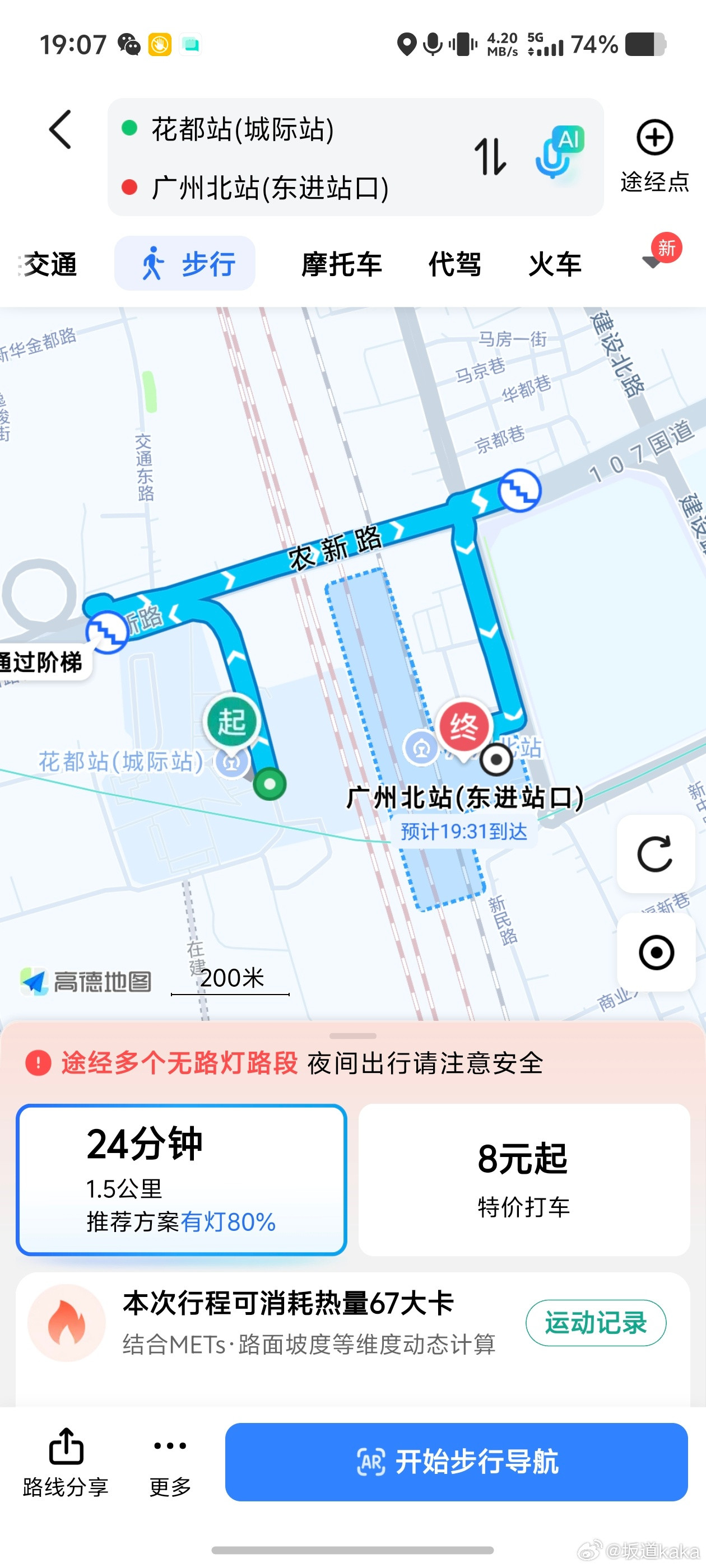Screen dimensions: 706x1568
Task: Switch to the 摩托车 tab
Action: (342, 264)
